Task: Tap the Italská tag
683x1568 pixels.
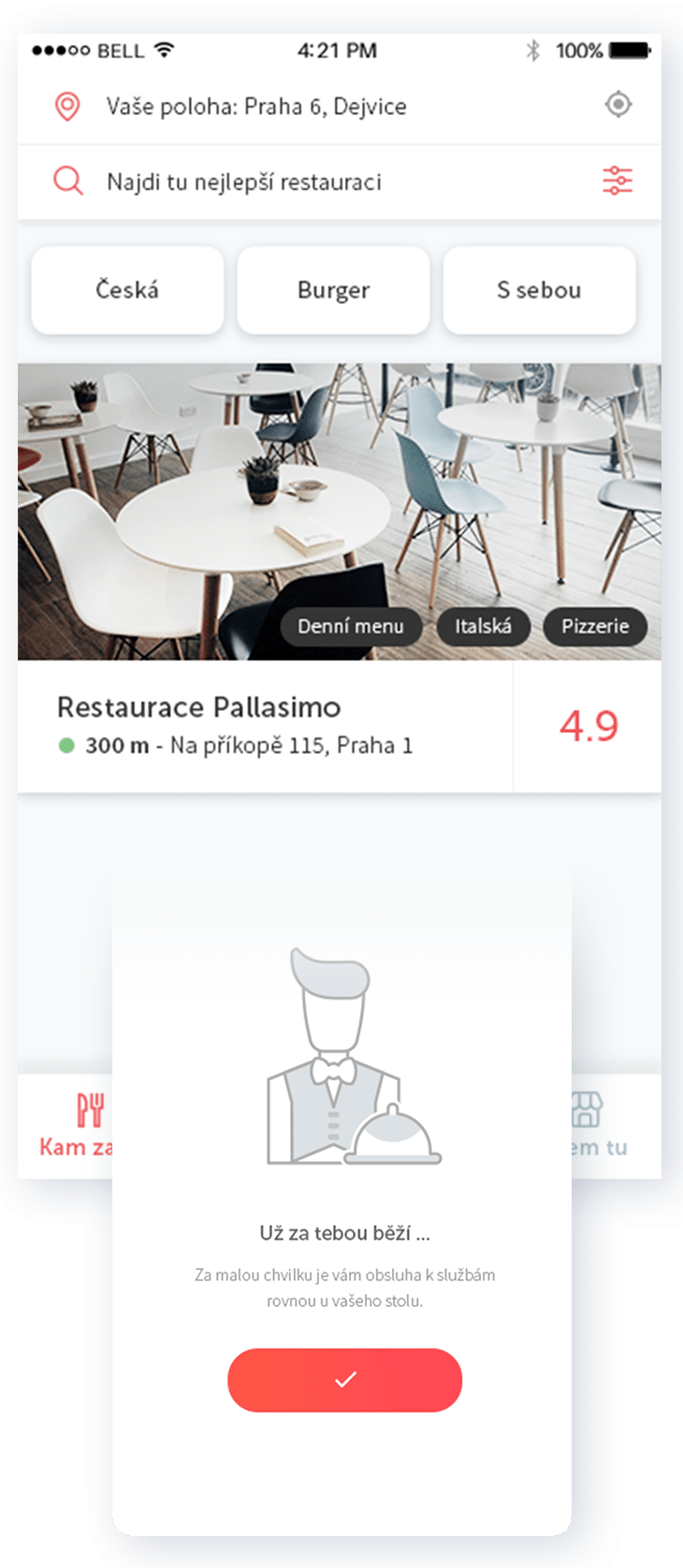Action: tap(483, 626)
